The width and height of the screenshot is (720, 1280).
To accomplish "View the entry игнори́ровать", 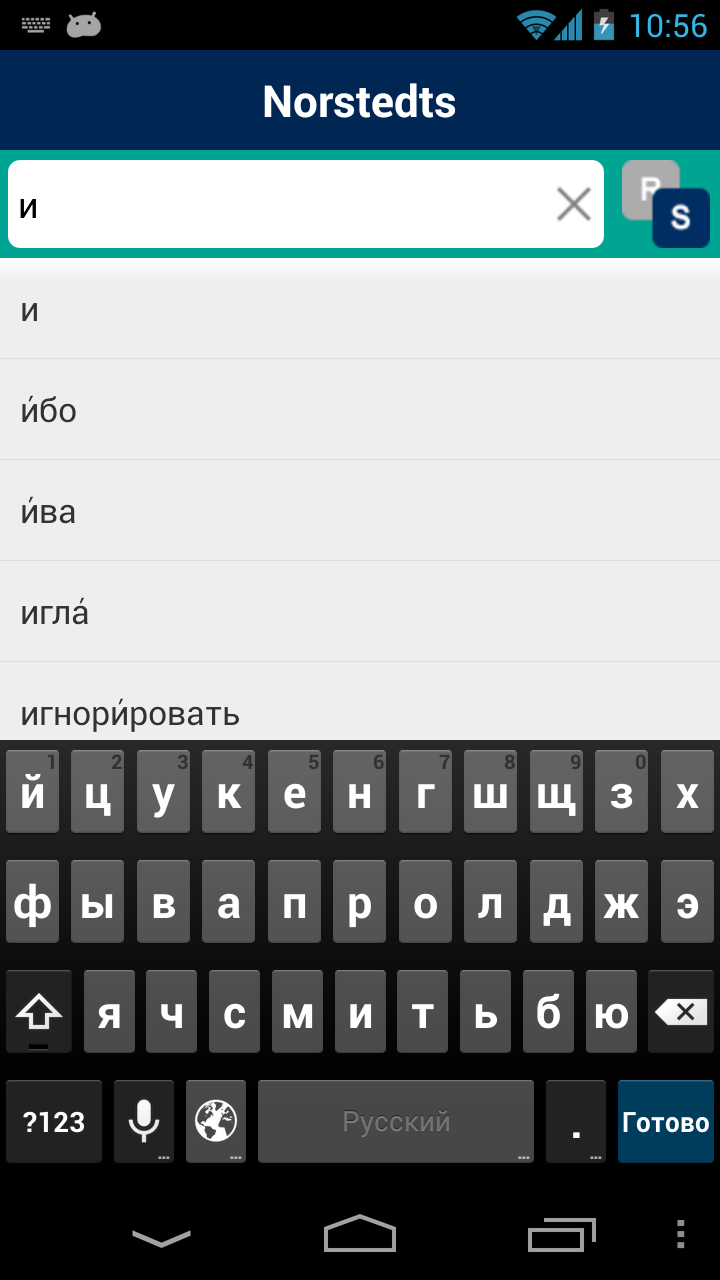I will 360,712.
